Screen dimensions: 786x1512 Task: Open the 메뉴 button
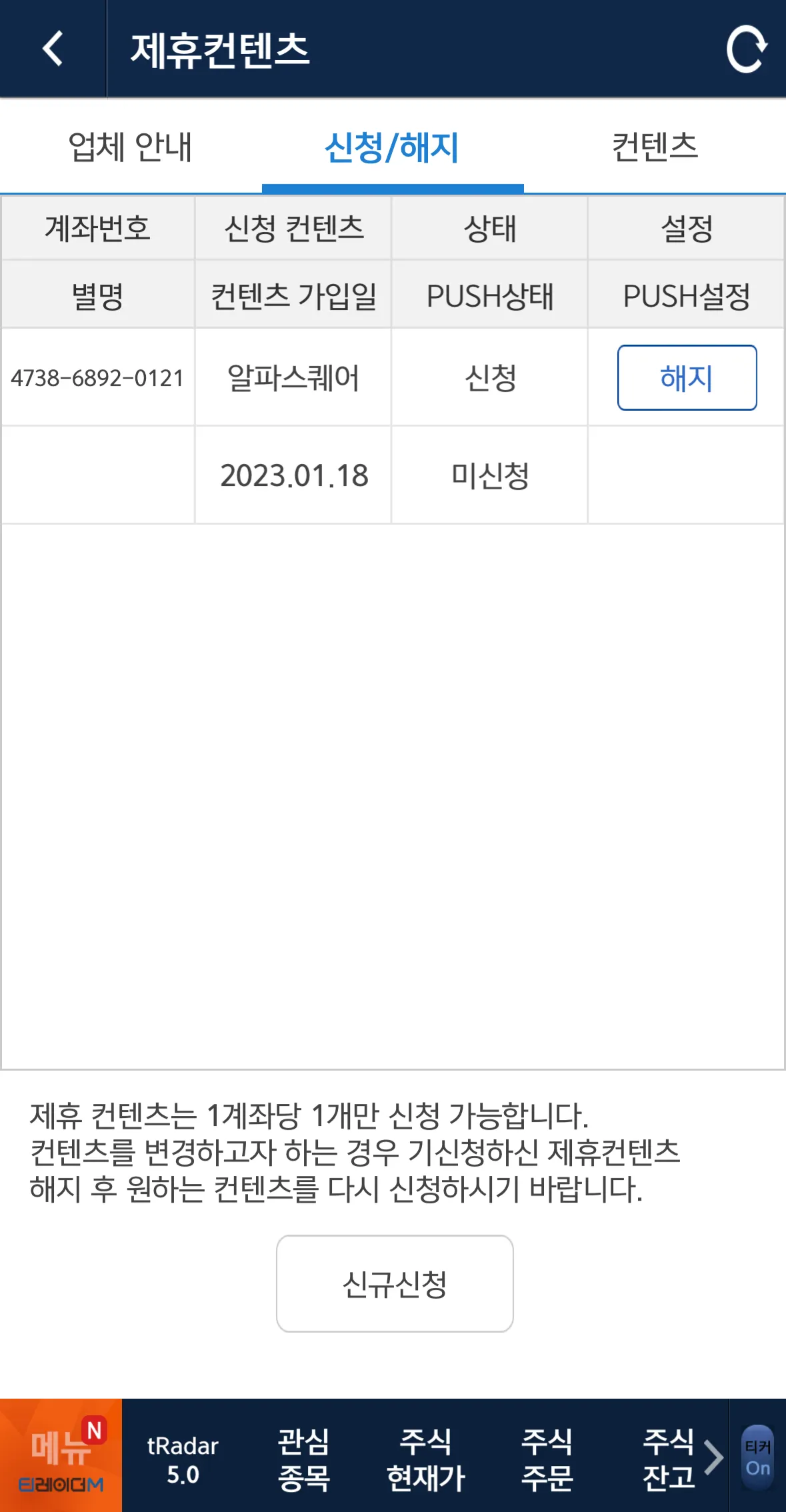tap(61, 1455)
